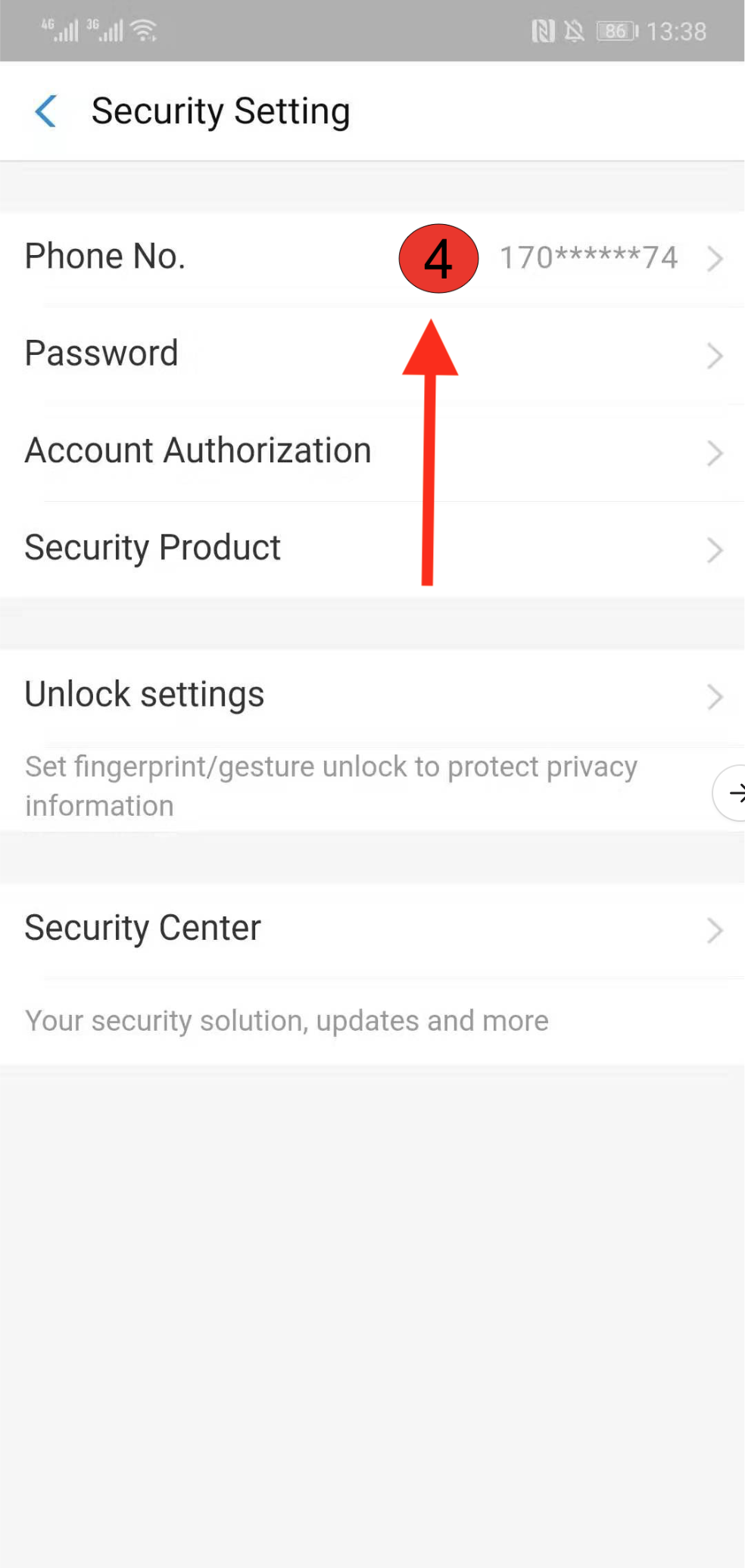This screenshot has width=745, height=1568.
Task: Go back from Security Setting
Action: (46, 111)
